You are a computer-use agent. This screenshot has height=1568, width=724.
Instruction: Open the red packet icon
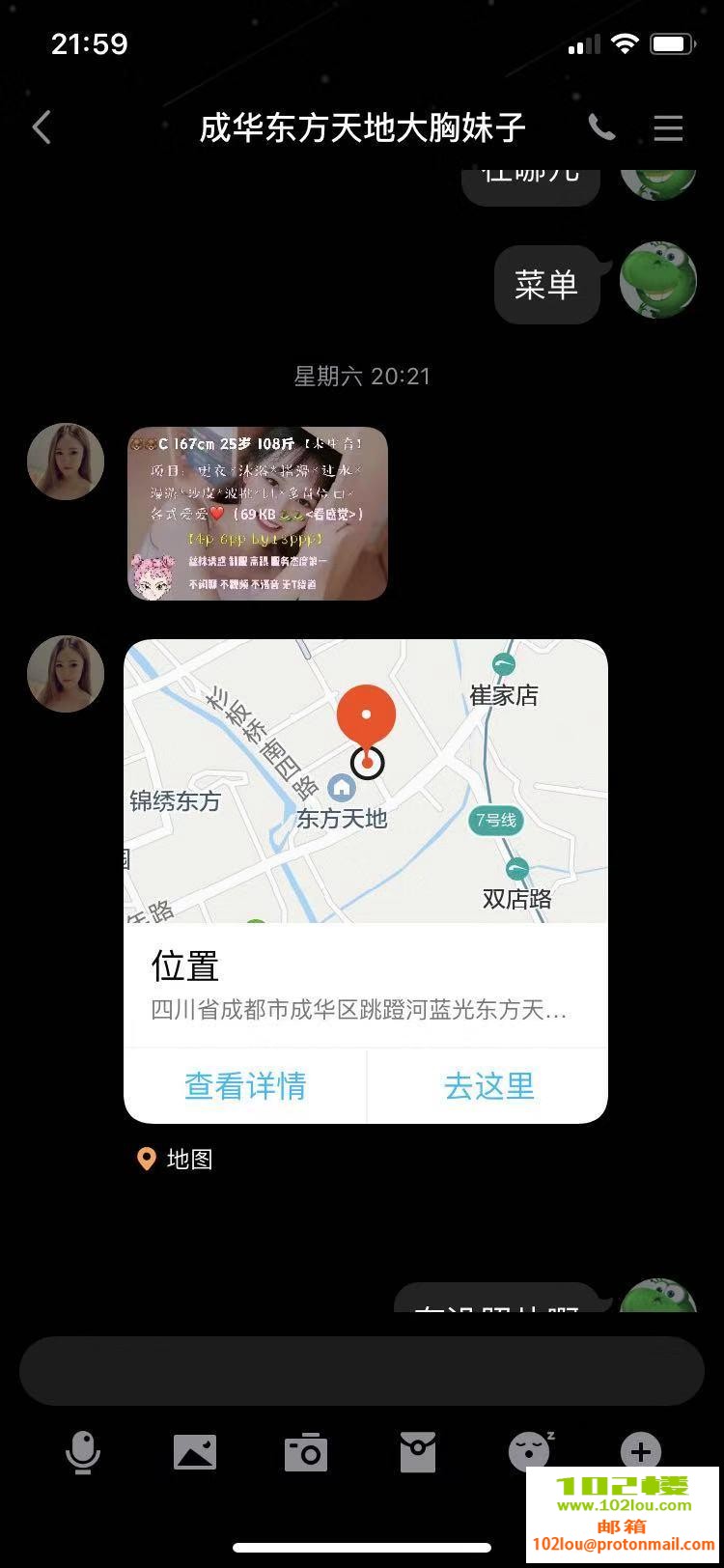[417, 1451]
